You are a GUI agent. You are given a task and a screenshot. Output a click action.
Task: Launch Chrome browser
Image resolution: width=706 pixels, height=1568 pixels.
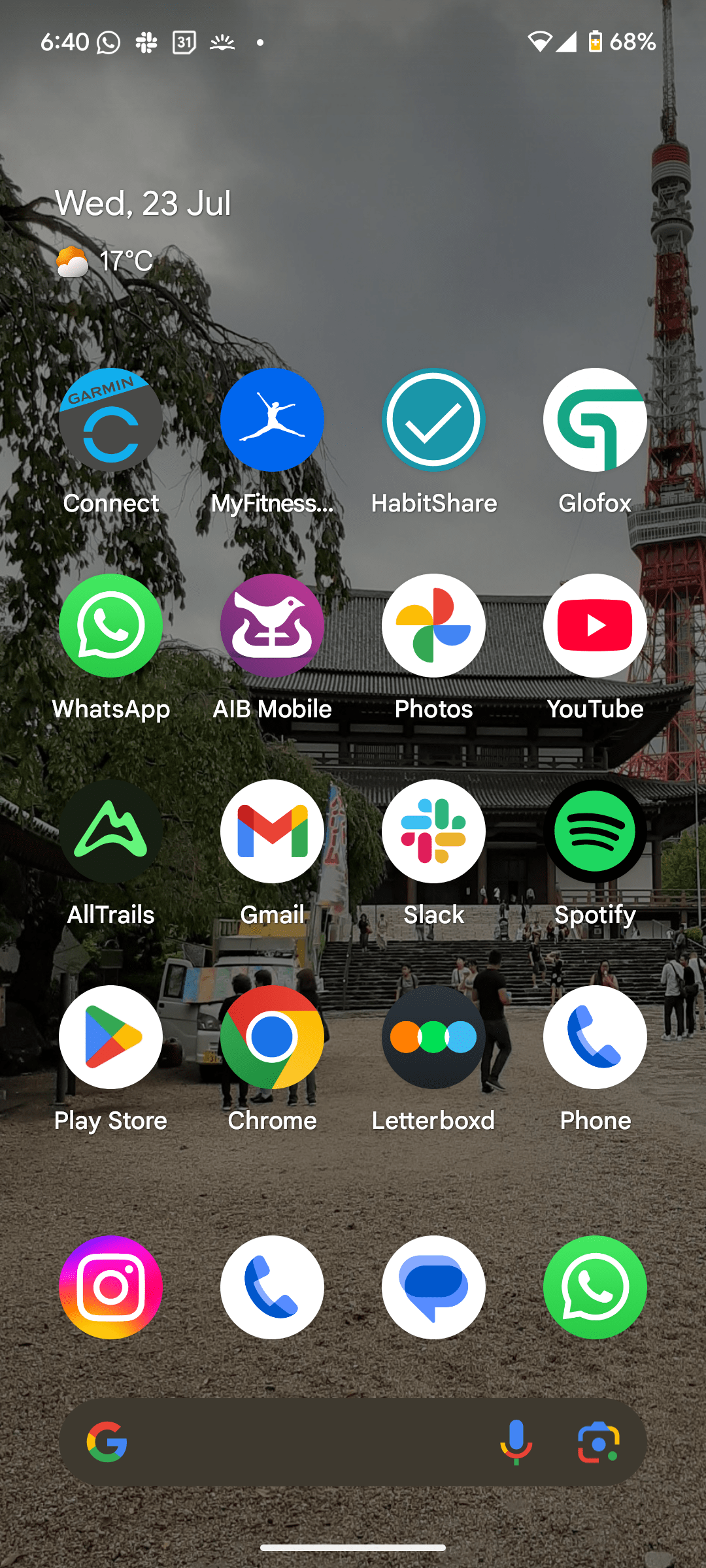click(272, 1037)
